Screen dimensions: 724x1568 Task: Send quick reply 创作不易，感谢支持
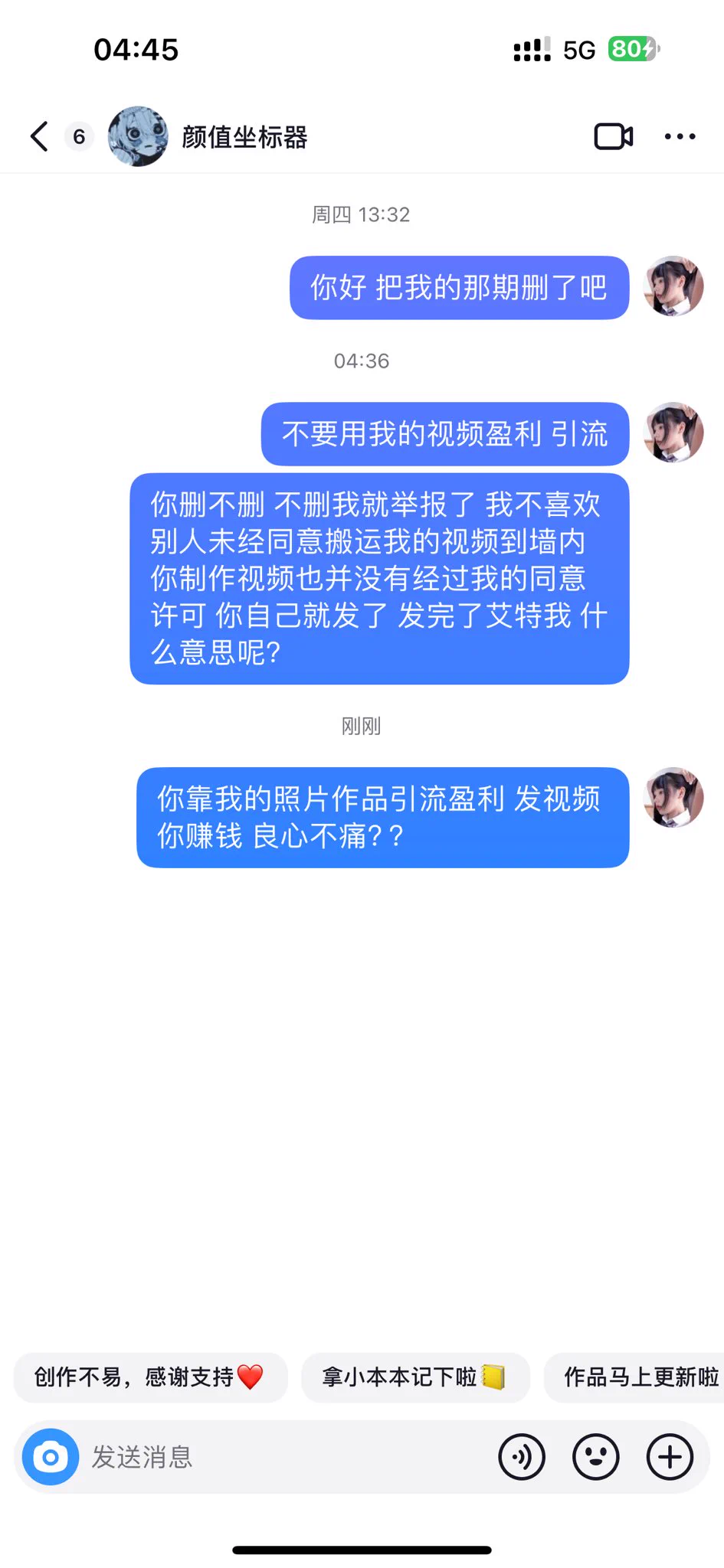pos(150,1377)
